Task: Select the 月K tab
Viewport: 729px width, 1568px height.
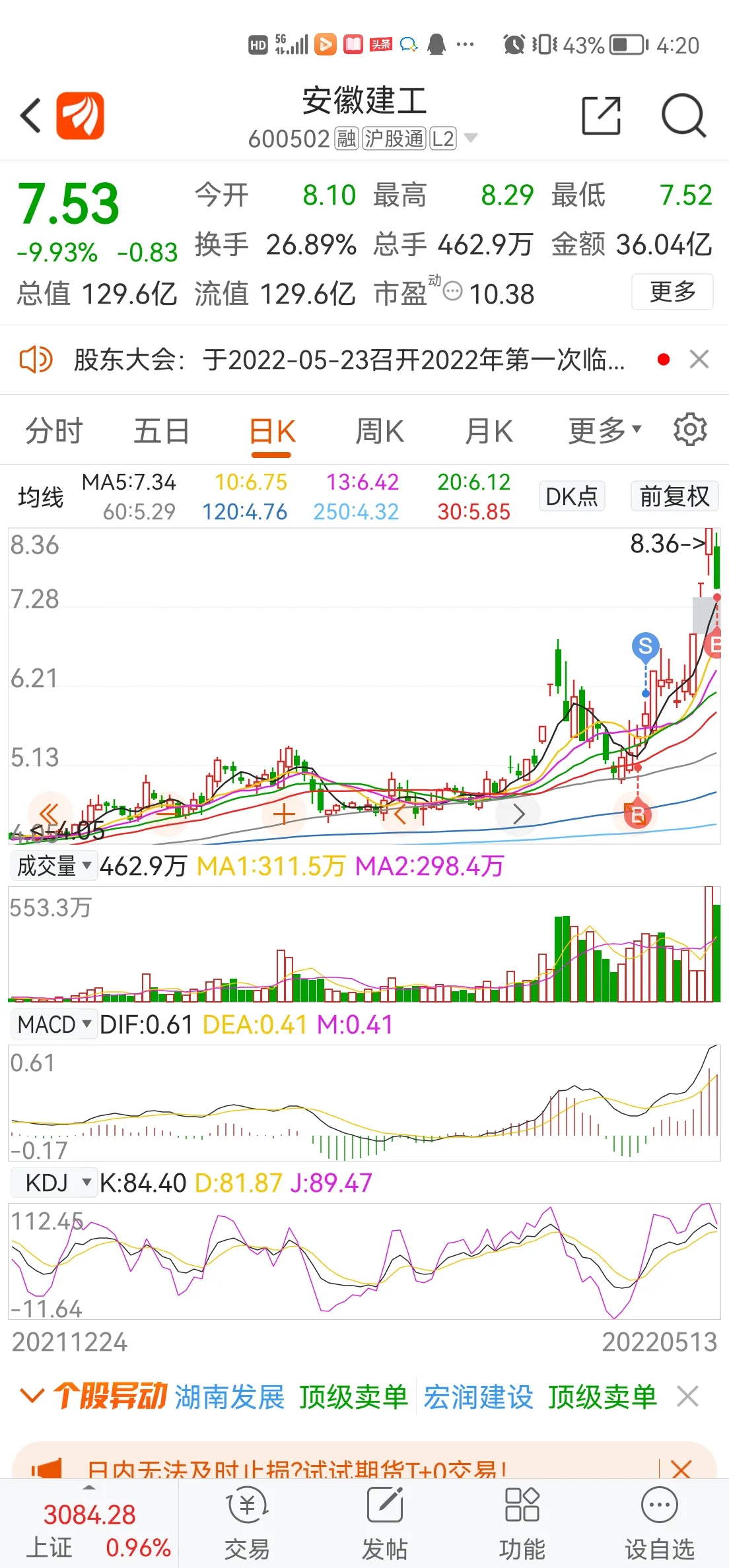Action: pos(489,432)
